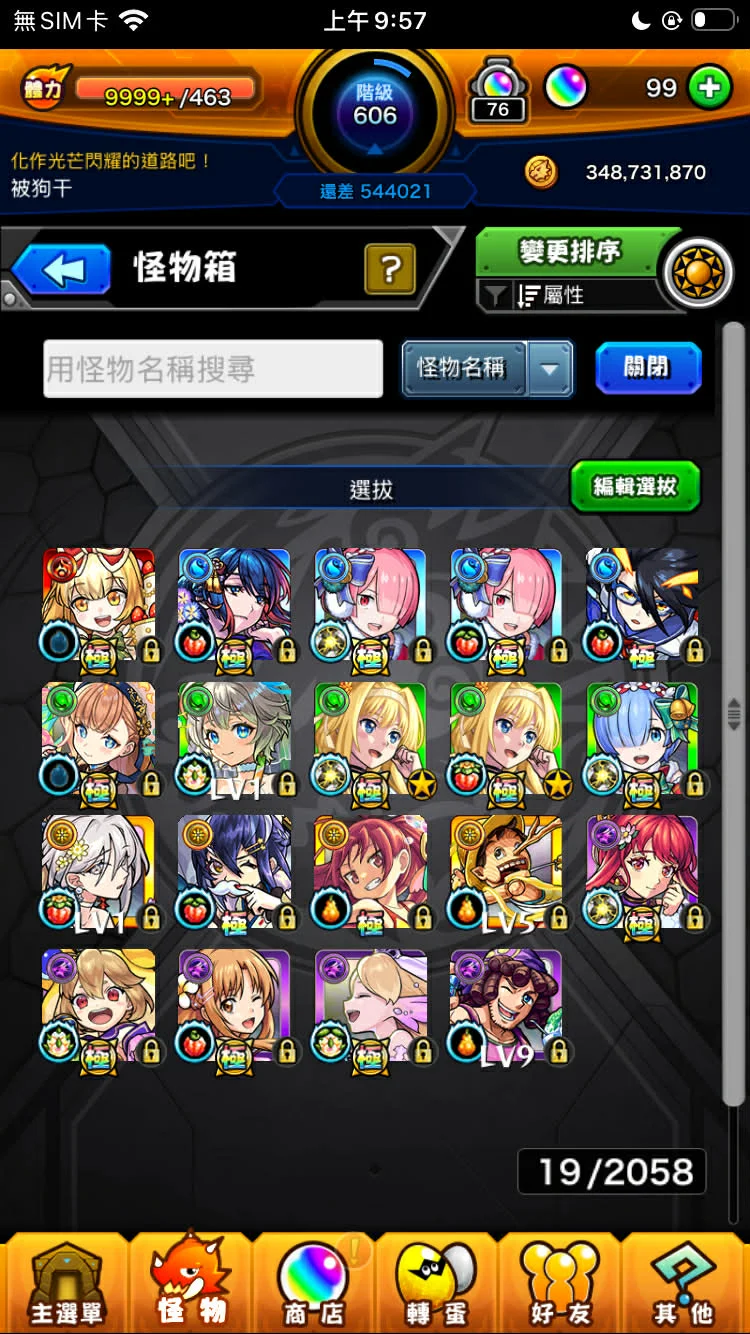The width and height of the screenshot is (750, 1334).
Task: Select the LV9 curly-haired purple monster
Action: tap(506, 1006)
